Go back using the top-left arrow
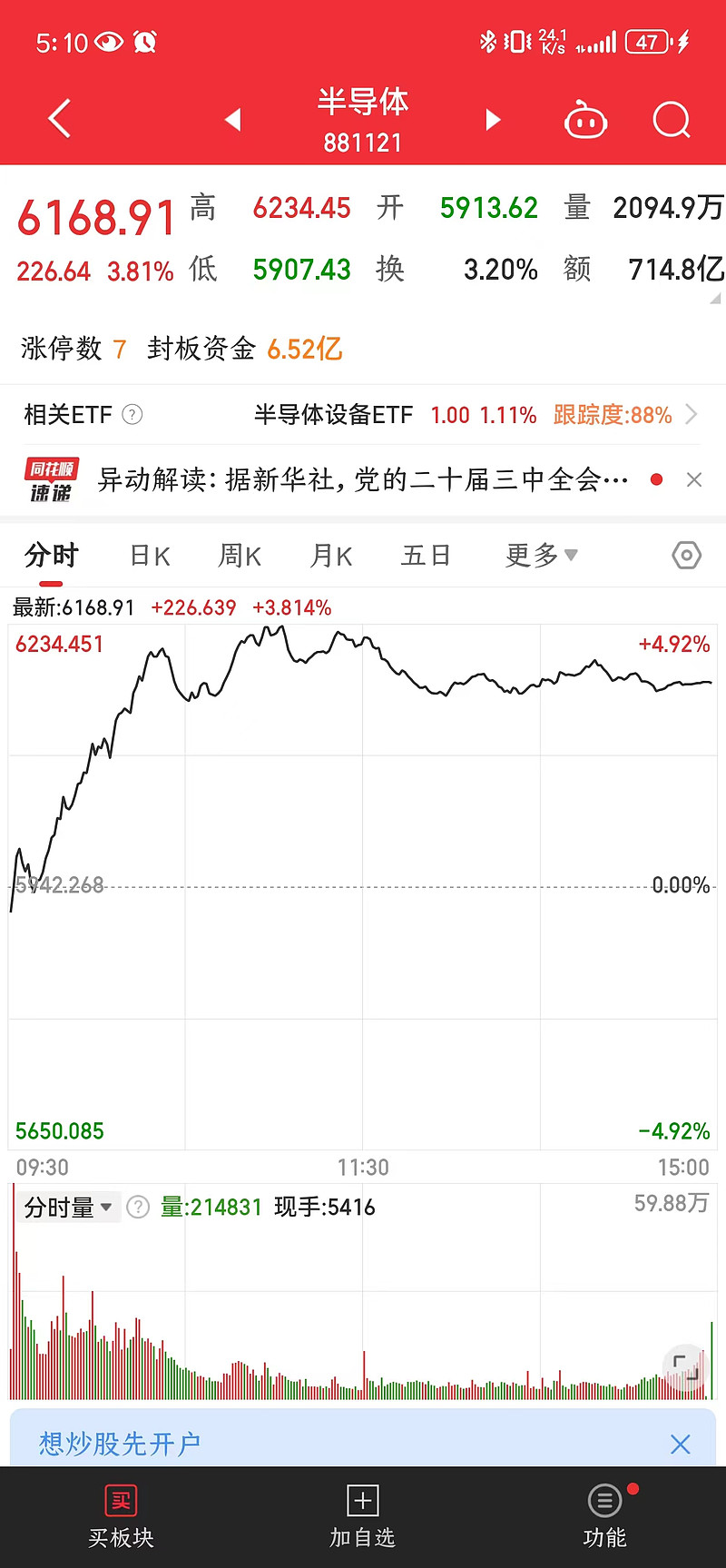 point(60,119)
